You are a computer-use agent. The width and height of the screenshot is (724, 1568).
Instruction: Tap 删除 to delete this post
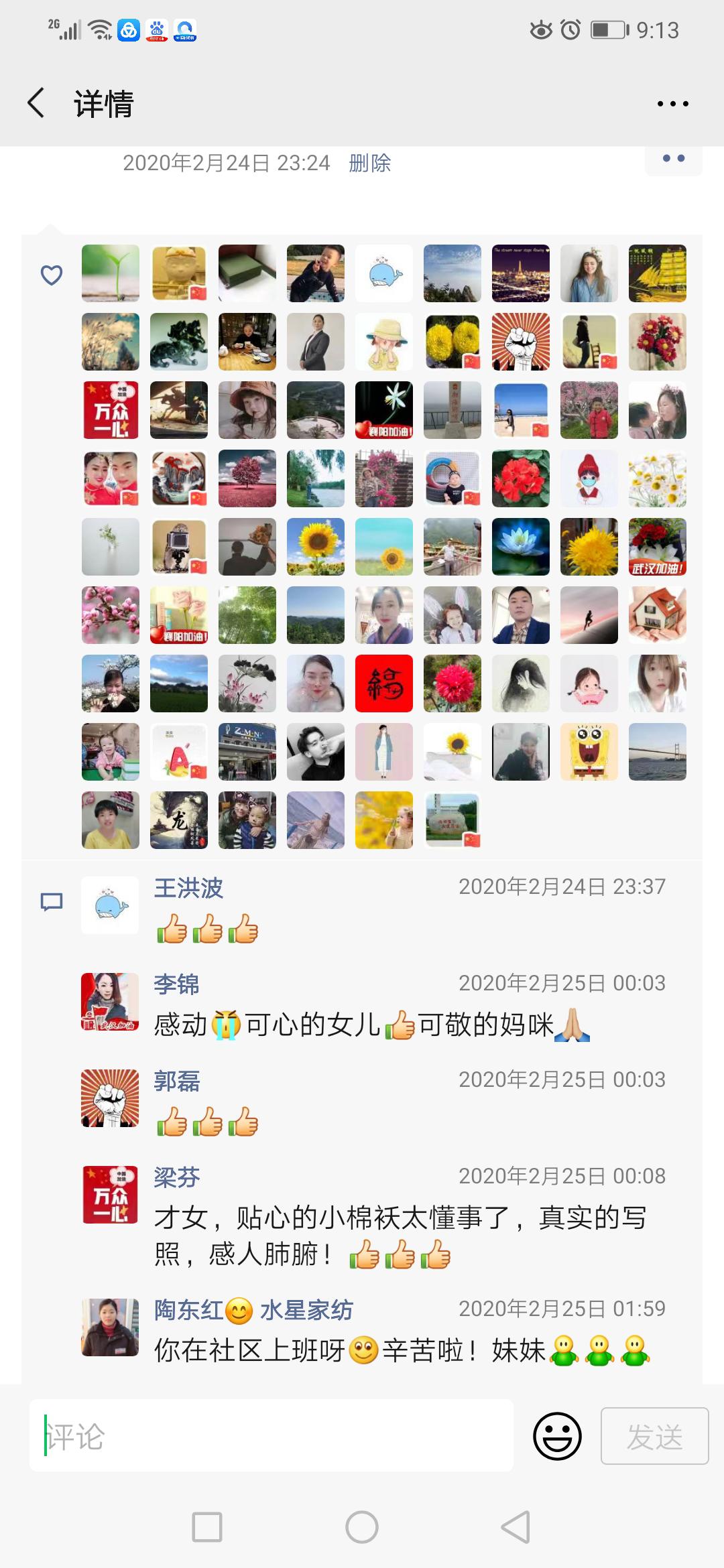[x=369, y=163]
